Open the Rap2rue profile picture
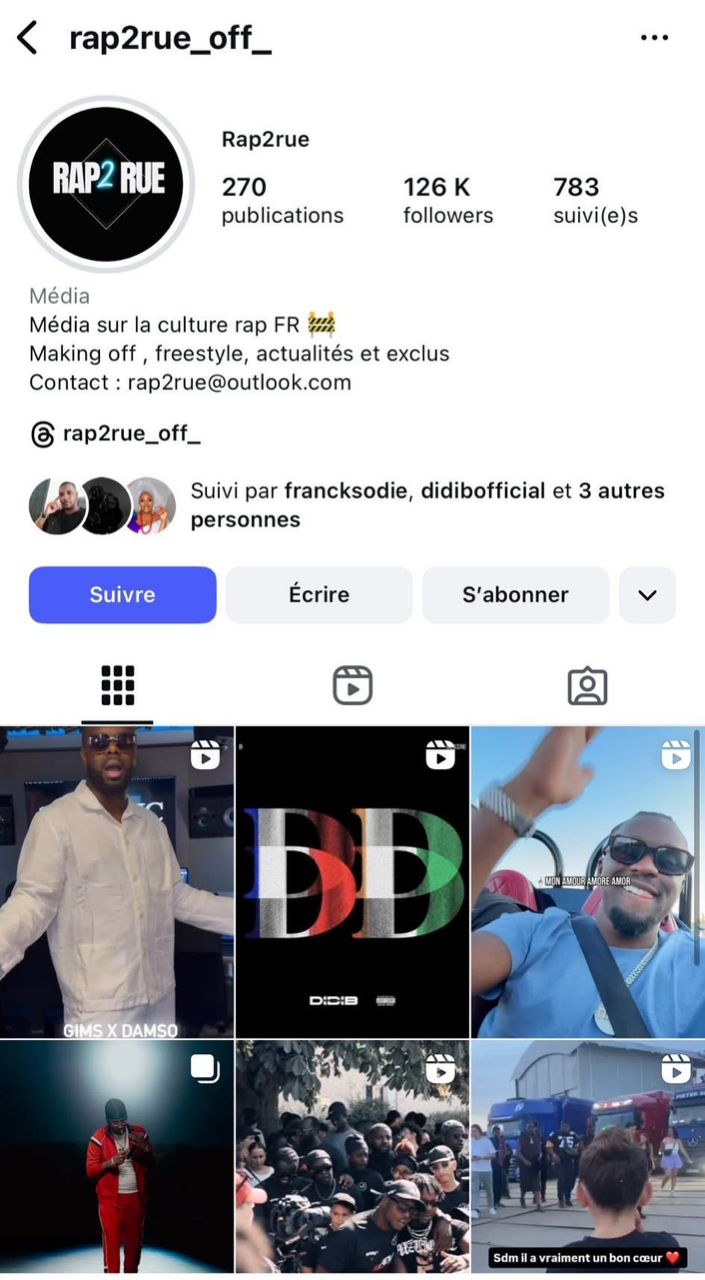705x1280 pixels. pyautogui.click(x=106, y=184)
